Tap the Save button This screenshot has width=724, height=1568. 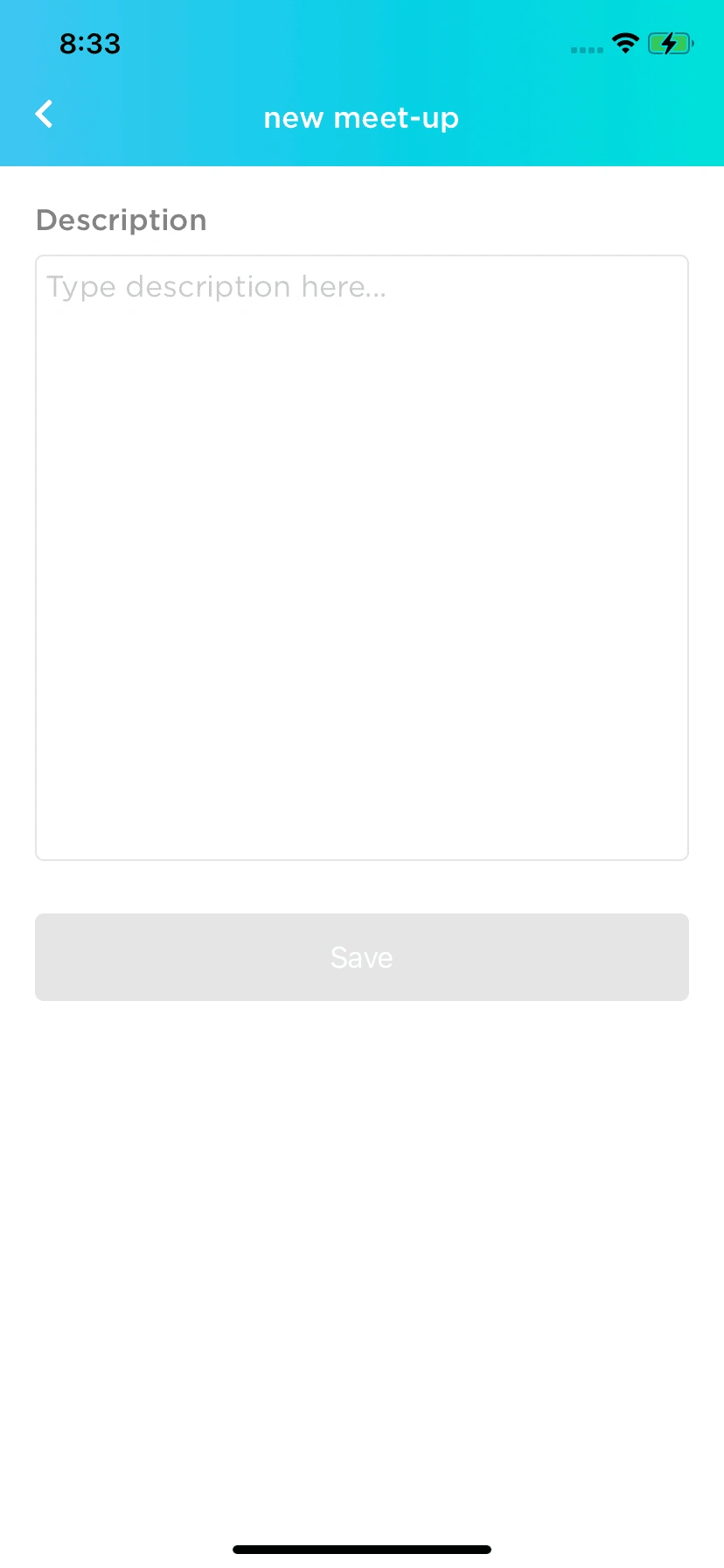click(361, 957)
